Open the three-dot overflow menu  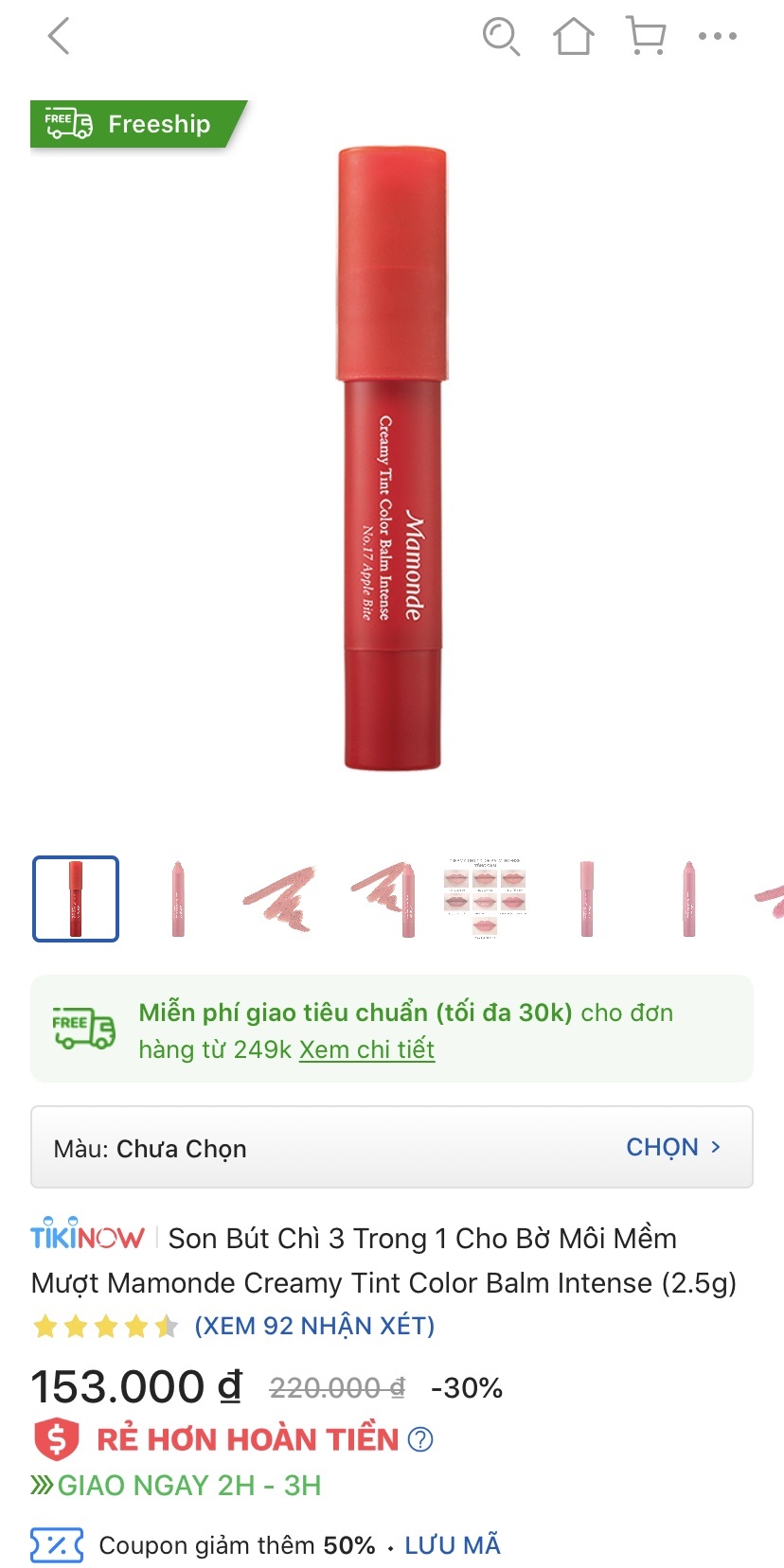(x=718, y=37)
